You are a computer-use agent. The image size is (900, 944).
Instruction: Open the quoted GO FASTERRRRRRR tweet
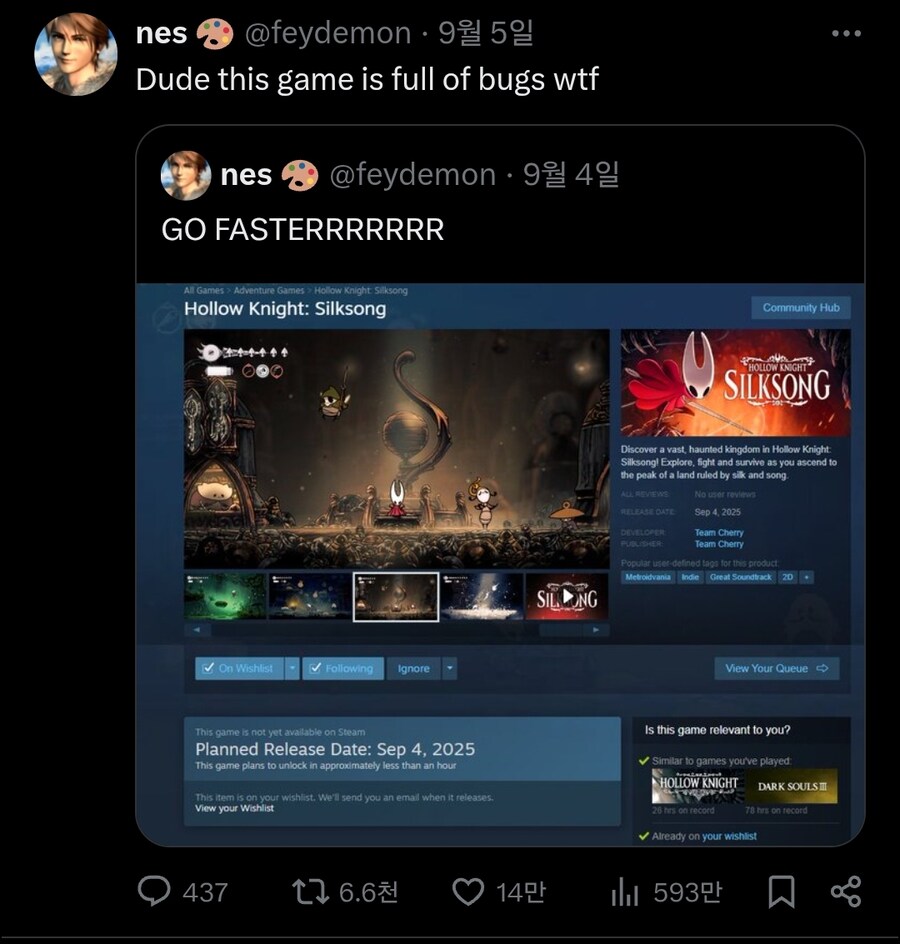[x=500, y=230]
